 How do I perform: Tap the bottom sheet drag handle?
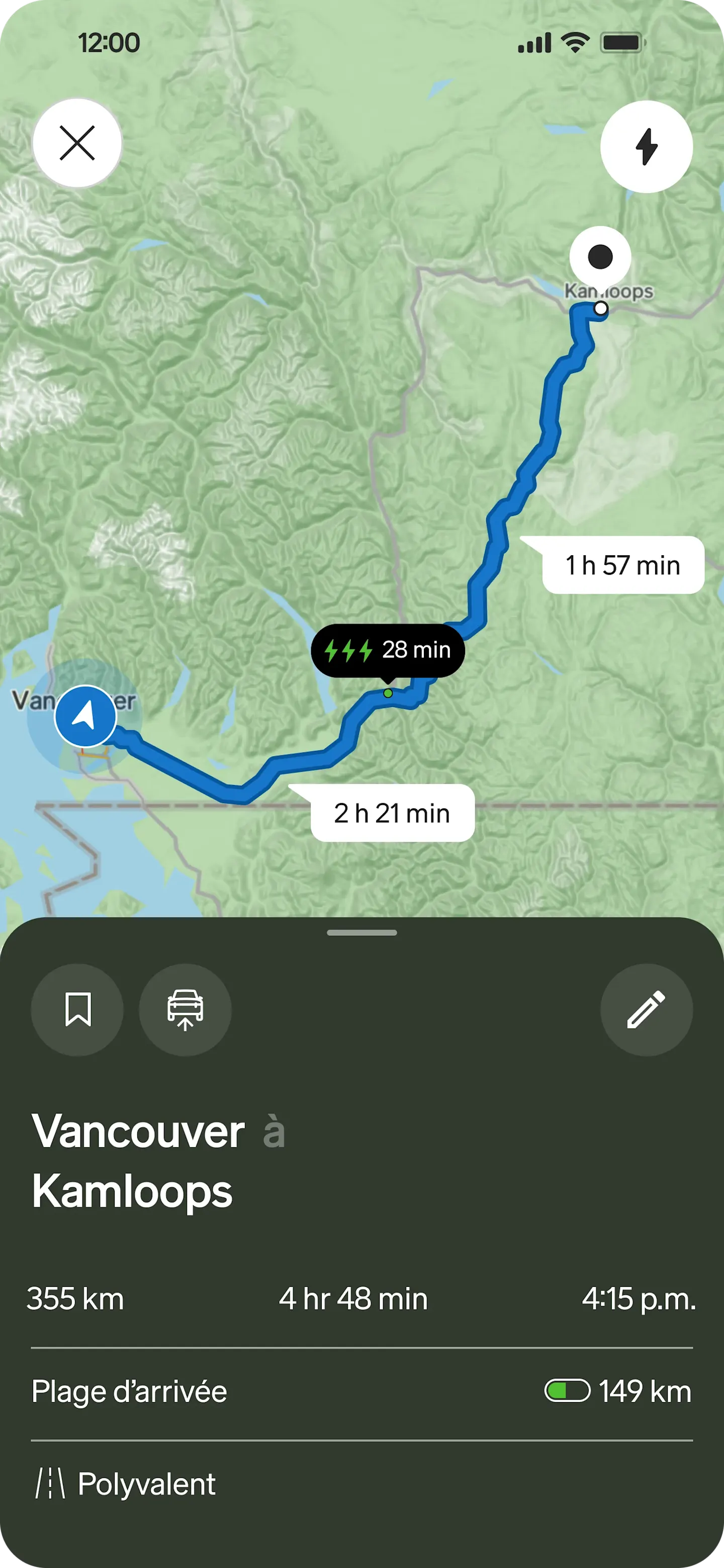click(361, 932)
